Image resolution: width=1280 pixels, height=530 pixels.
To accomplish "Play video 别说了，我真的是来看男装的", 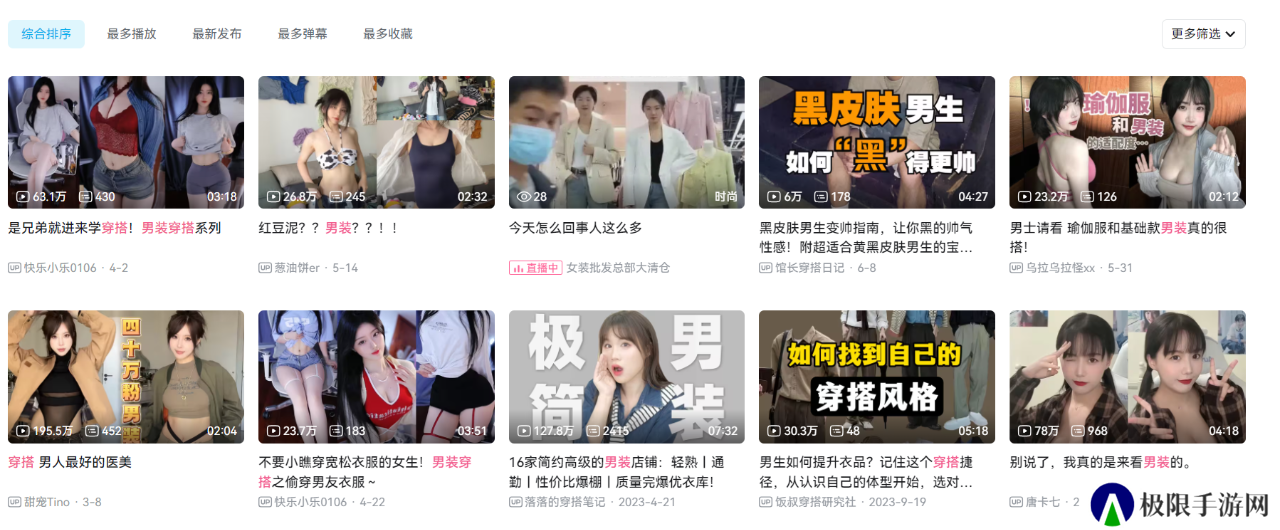I will pyautogui.click(x=1127, y=376).
